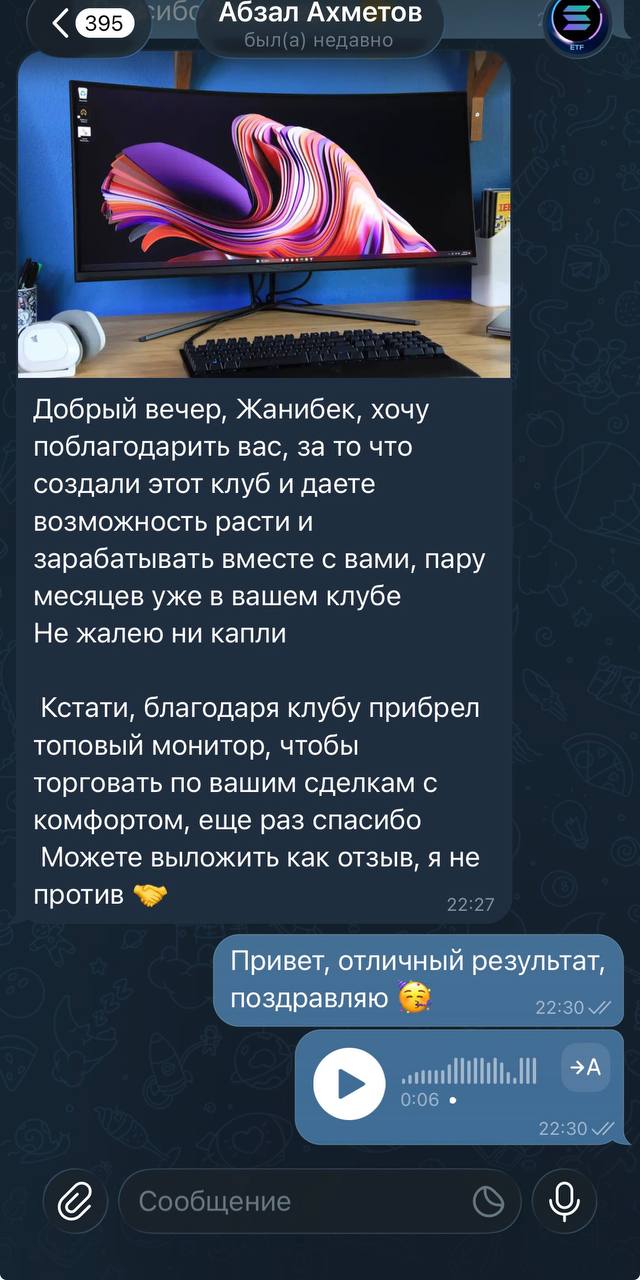Record a voice message with the microphone
The height and width of the screenshot is (1280, 640).
coord(564,1201)
